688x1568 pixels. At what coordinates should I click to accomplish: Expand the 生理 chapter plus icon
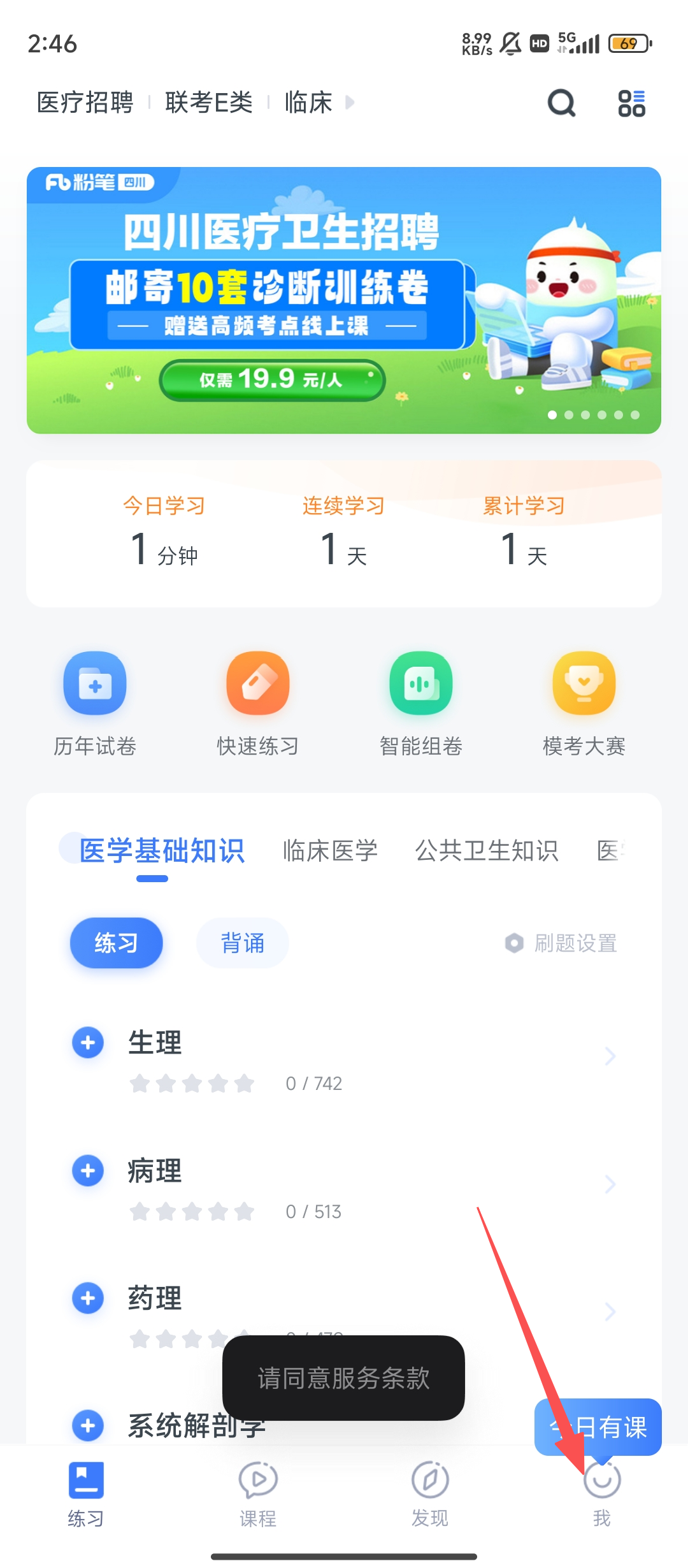tap(88, 1043)
